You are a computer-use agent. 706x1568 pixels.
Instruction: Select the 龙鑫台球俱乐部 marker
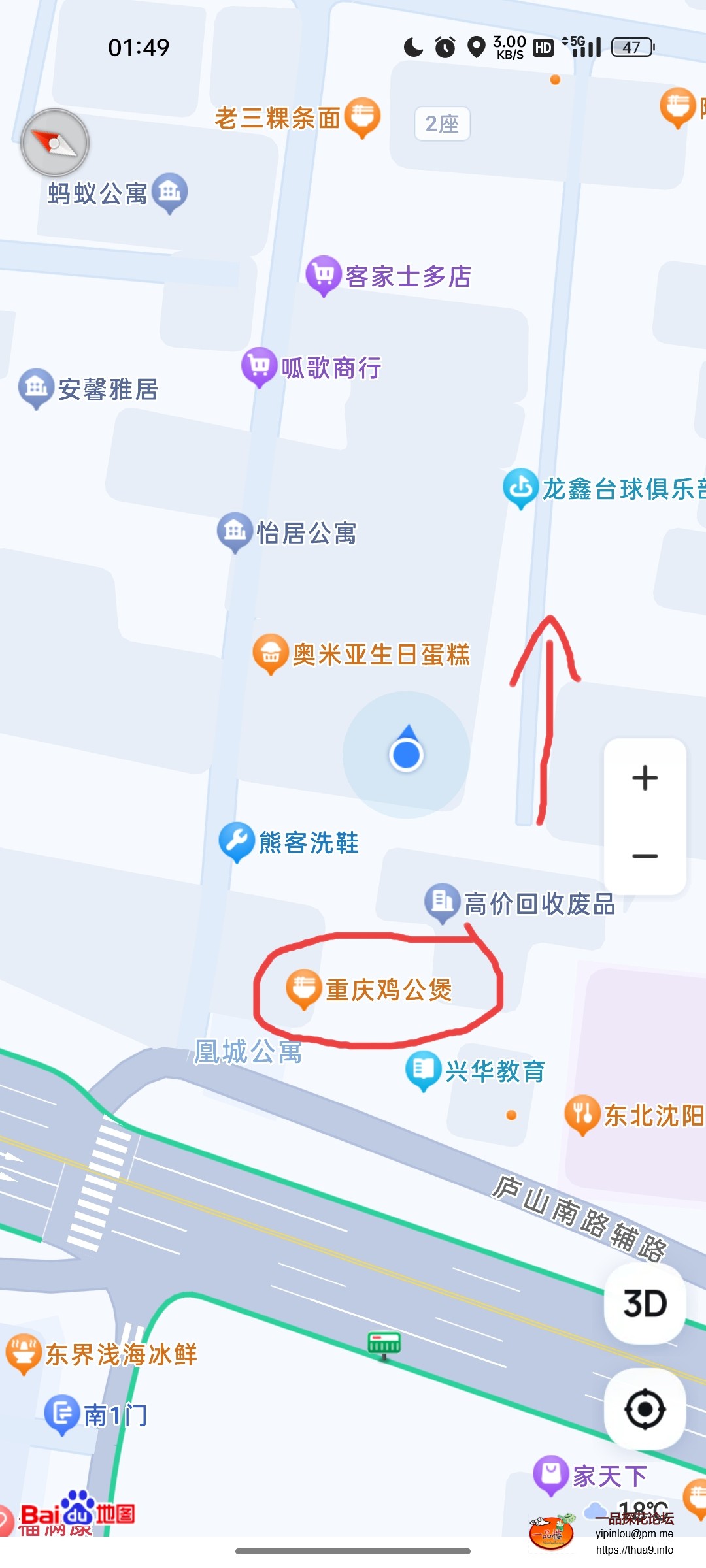[520, 487]
